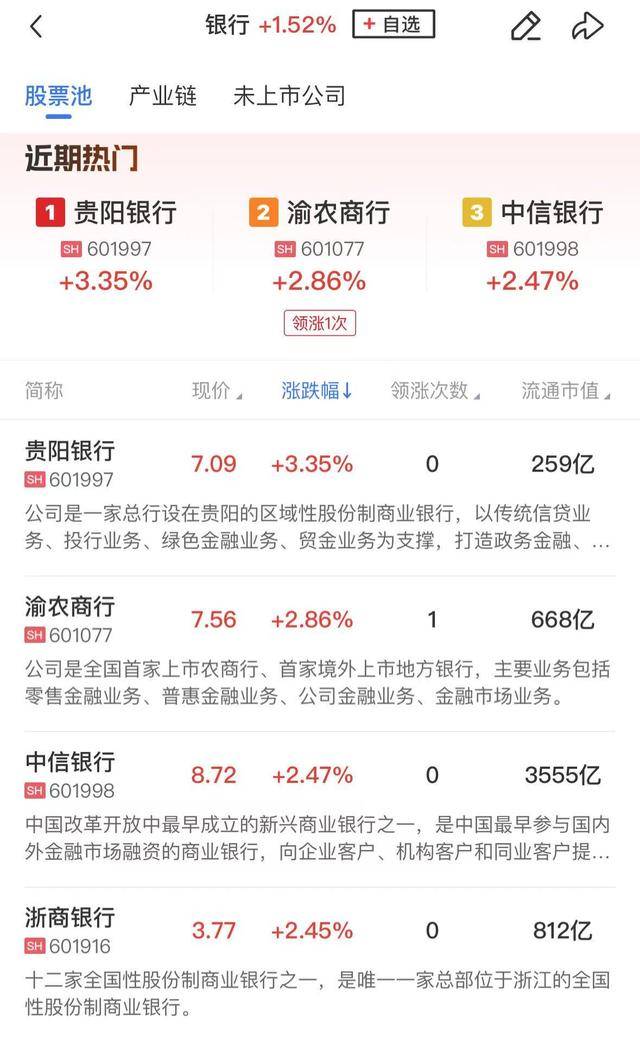The width and height of the screenshot is (640, 1038).
Task: Open hot stock card 贵阳银行 ranked first
Action: 107,246
